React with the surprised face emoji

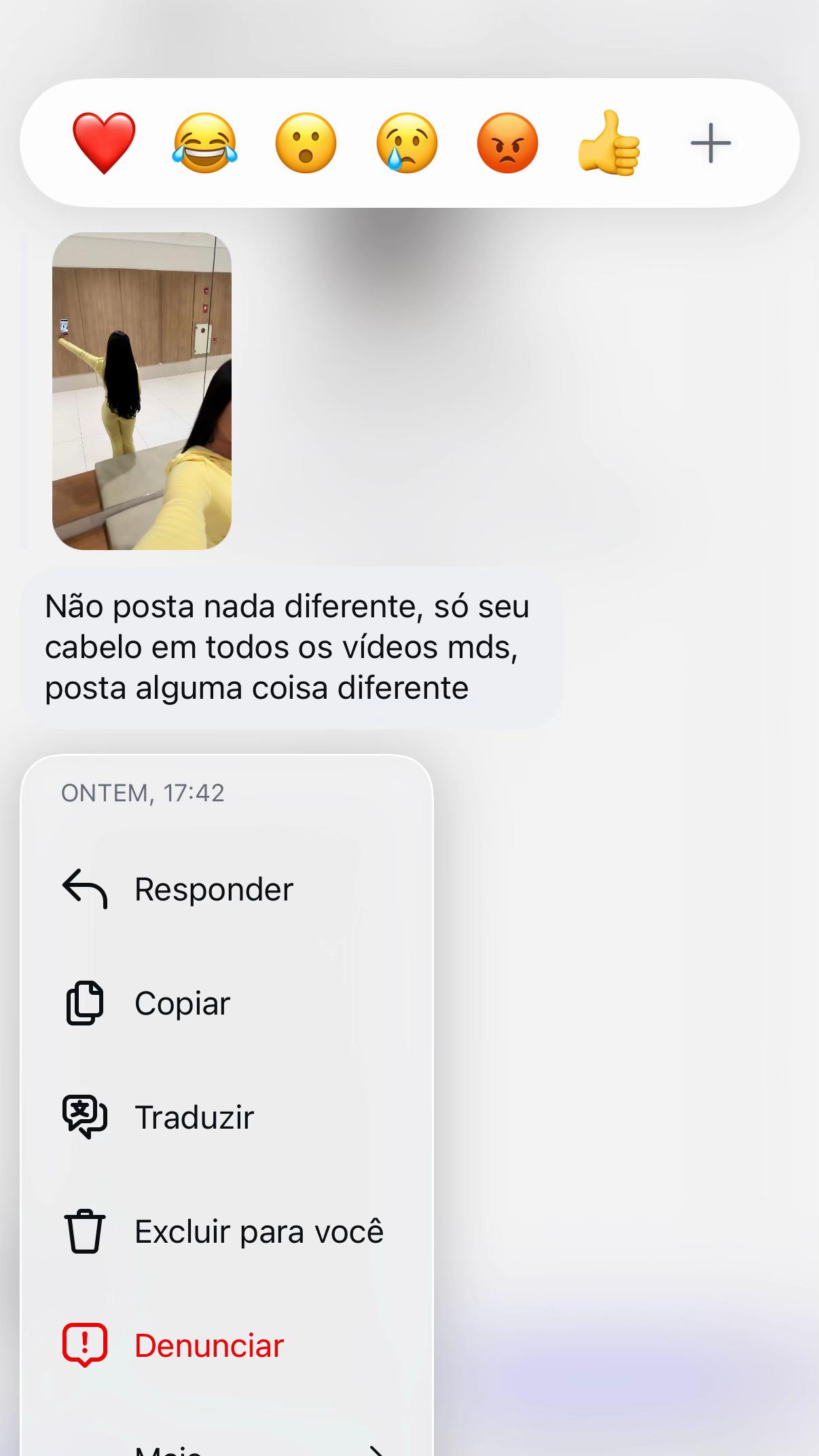(x=306, y=143)
